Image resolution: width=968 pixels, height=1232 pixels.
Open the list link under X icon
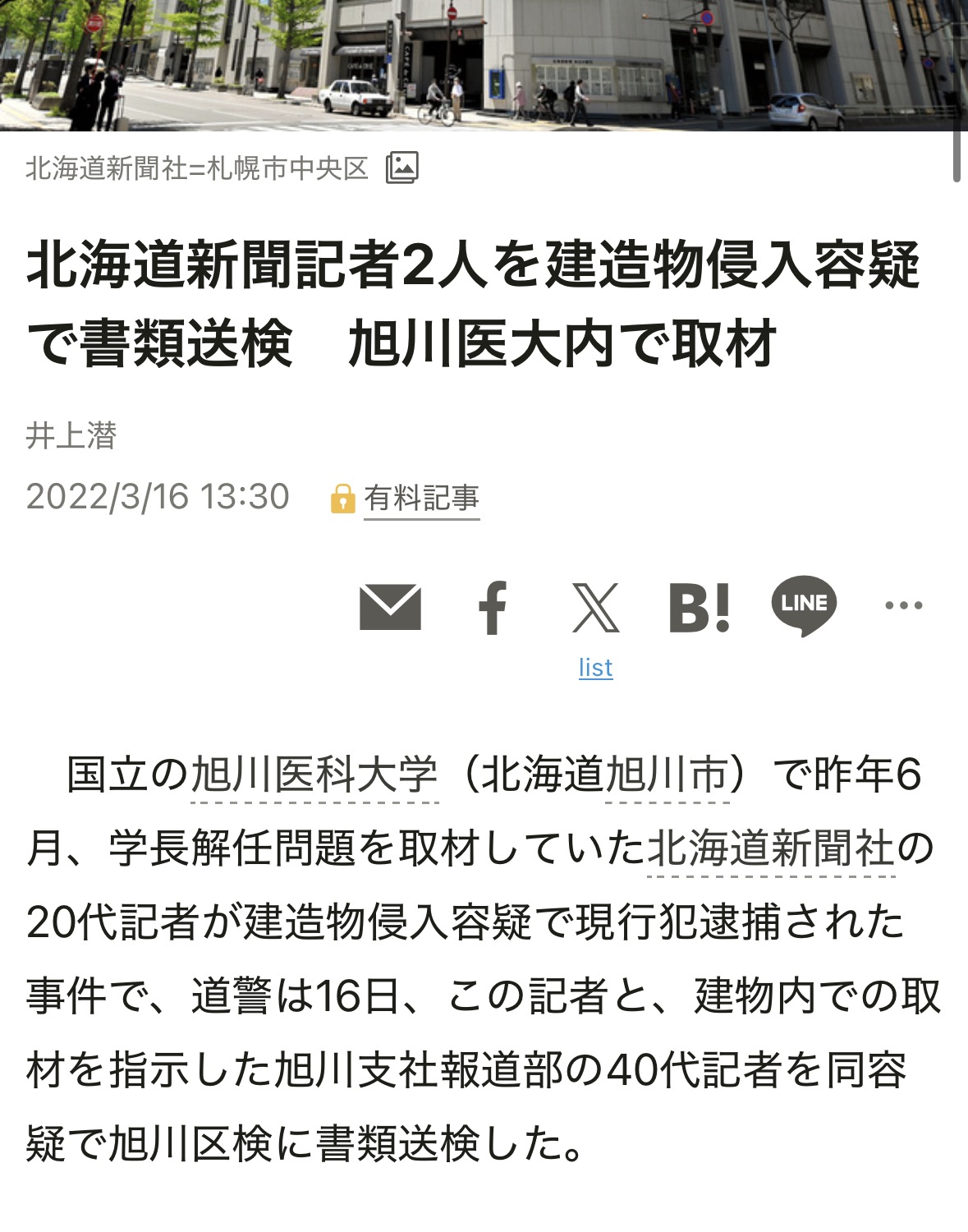pos(595,668)
